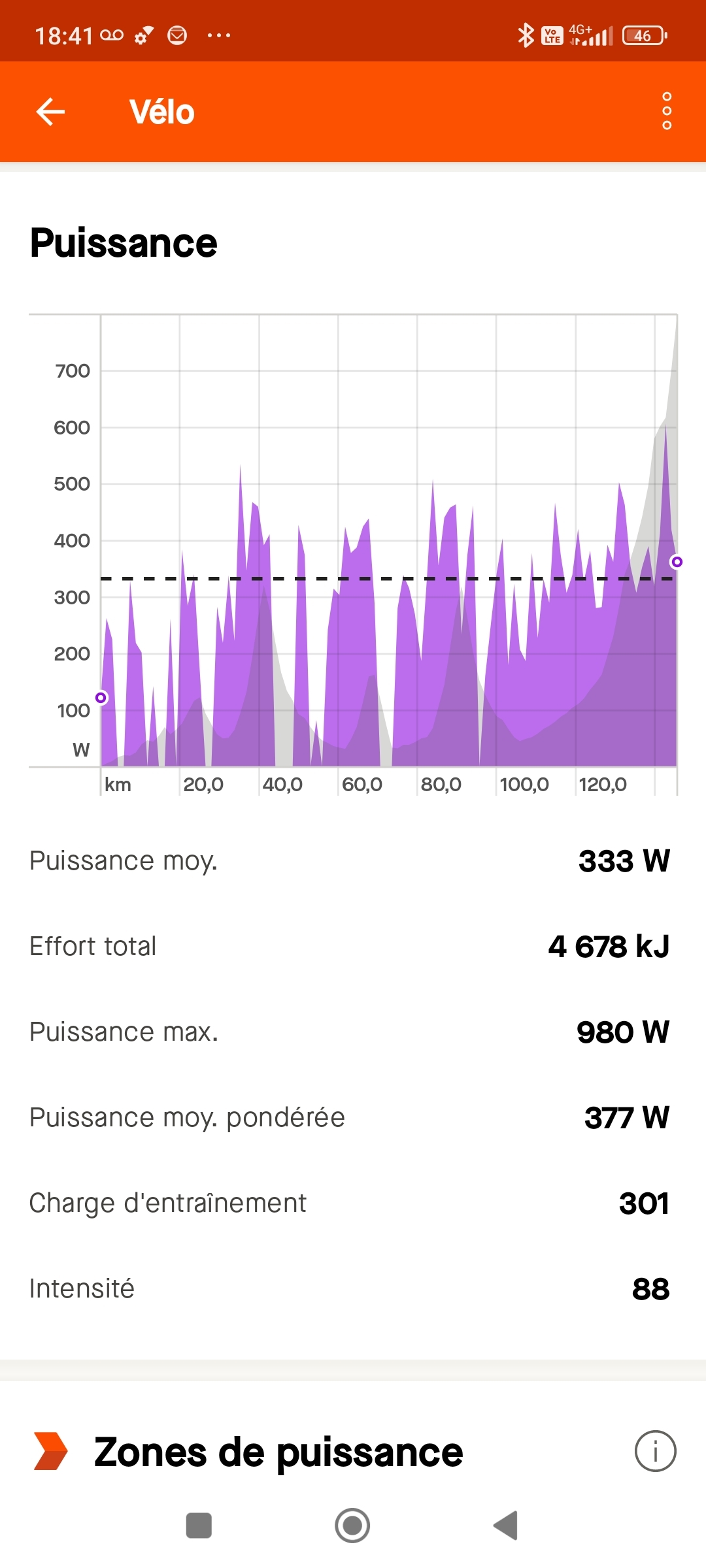Tap the system home button
The image size is (706, 1568).
coord(352,1526)
